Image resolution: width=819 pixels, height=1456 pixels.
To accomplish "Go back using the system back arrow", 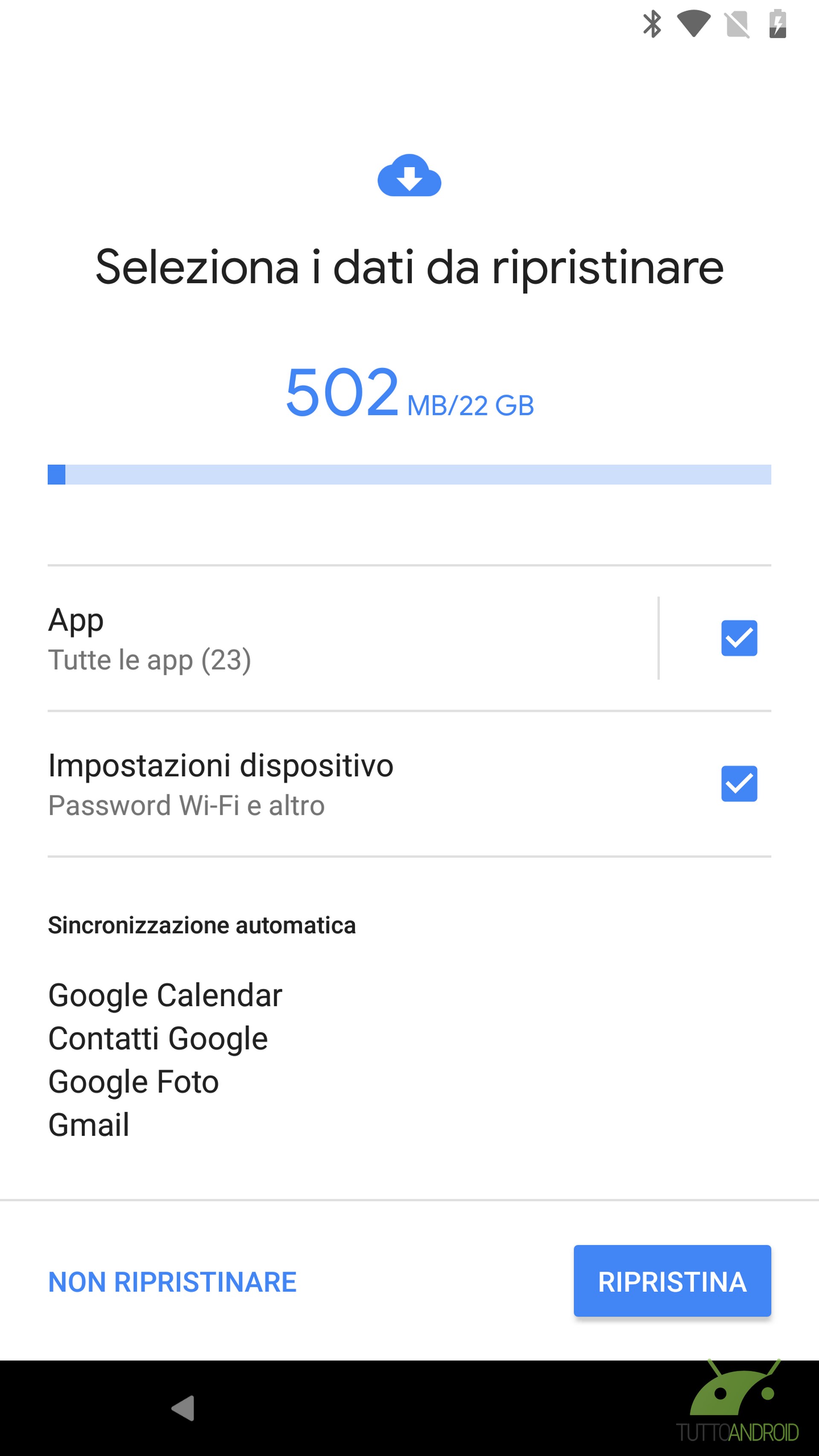I will pos(183,1407).
